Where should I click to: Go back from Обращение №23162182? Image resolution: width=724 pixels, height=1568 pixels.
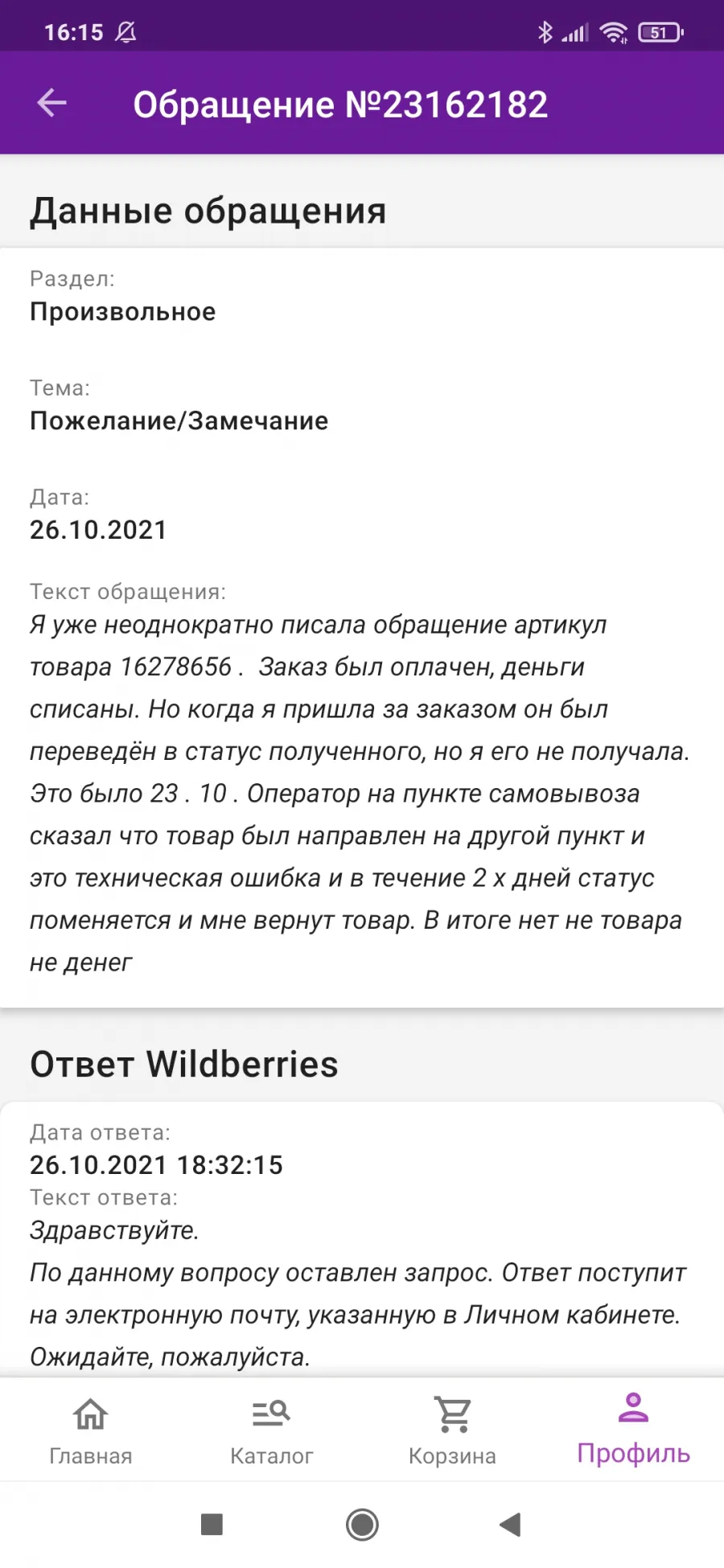[x=52, y=103]
